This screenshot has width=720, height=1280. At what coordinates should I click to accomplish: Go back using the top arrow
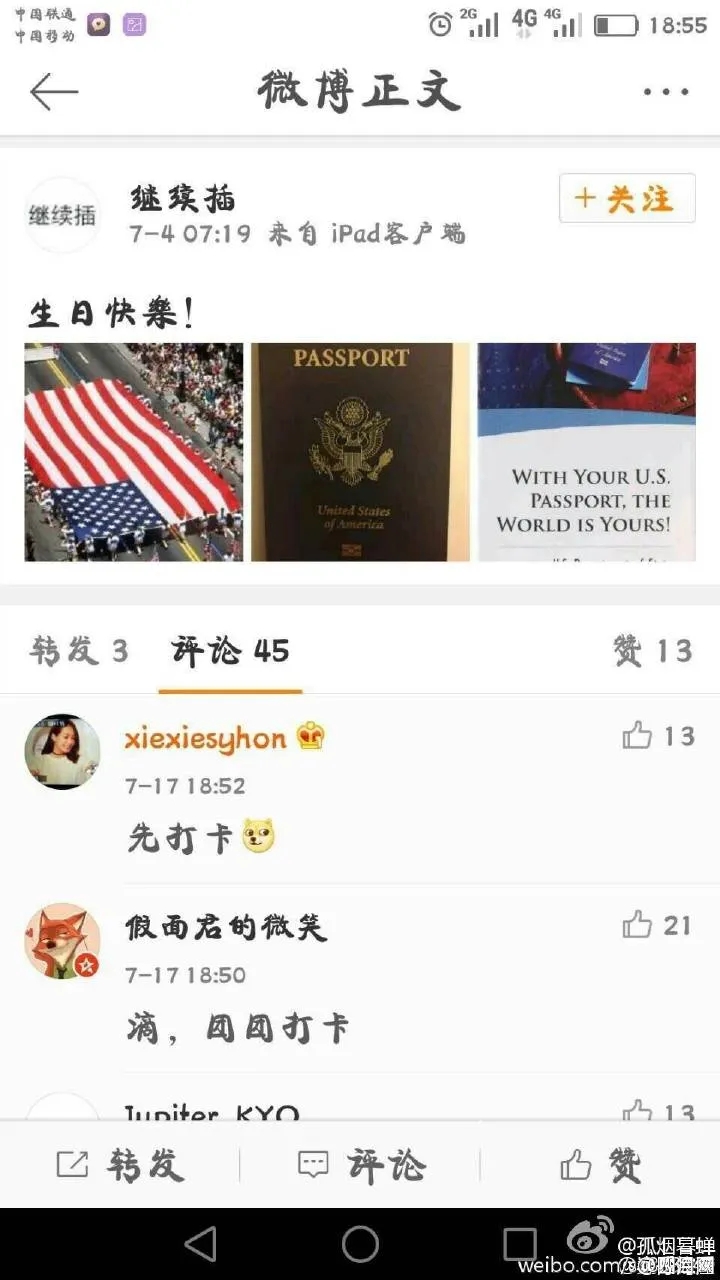pyautogui.click(x=54, y=92)
